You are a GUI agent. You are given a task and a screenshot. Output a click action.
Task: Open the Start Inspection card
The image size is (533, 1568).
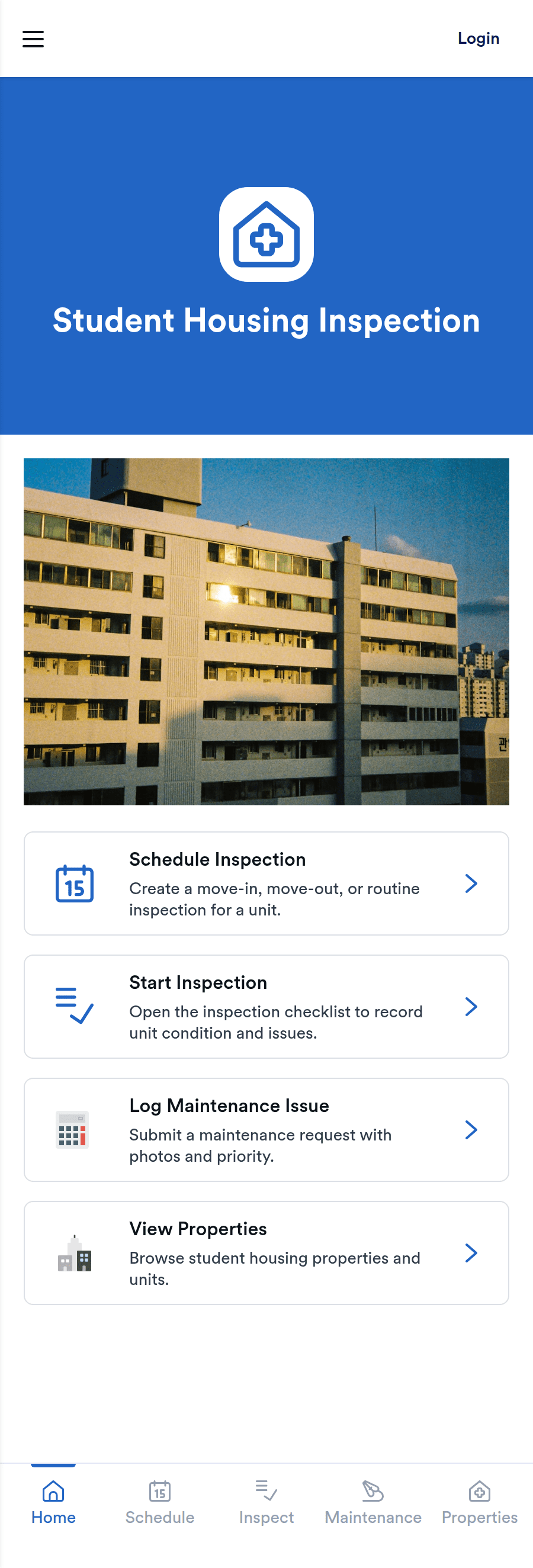coord(266,1006)
